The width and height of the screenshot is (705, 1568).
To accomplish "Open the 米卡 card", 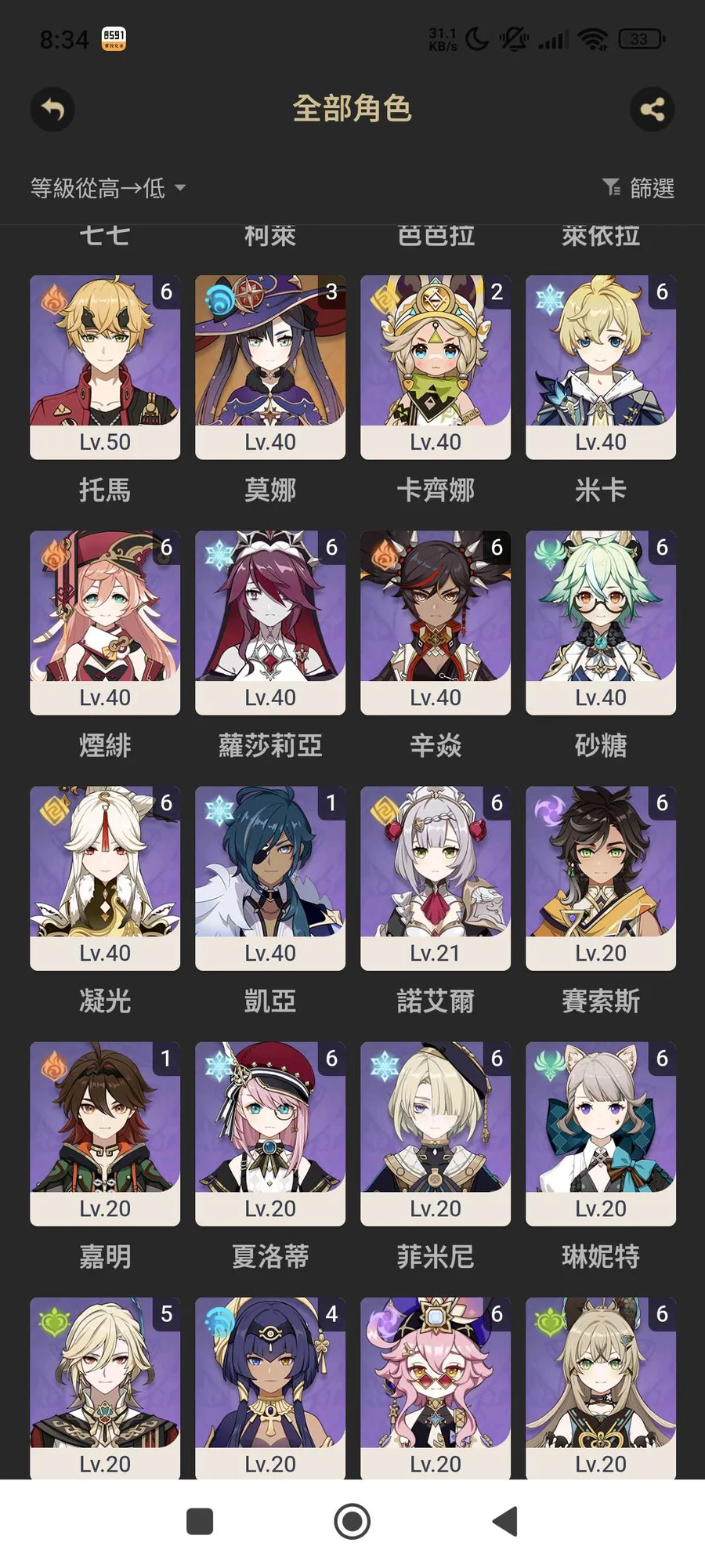I will [x=601, y=367].
